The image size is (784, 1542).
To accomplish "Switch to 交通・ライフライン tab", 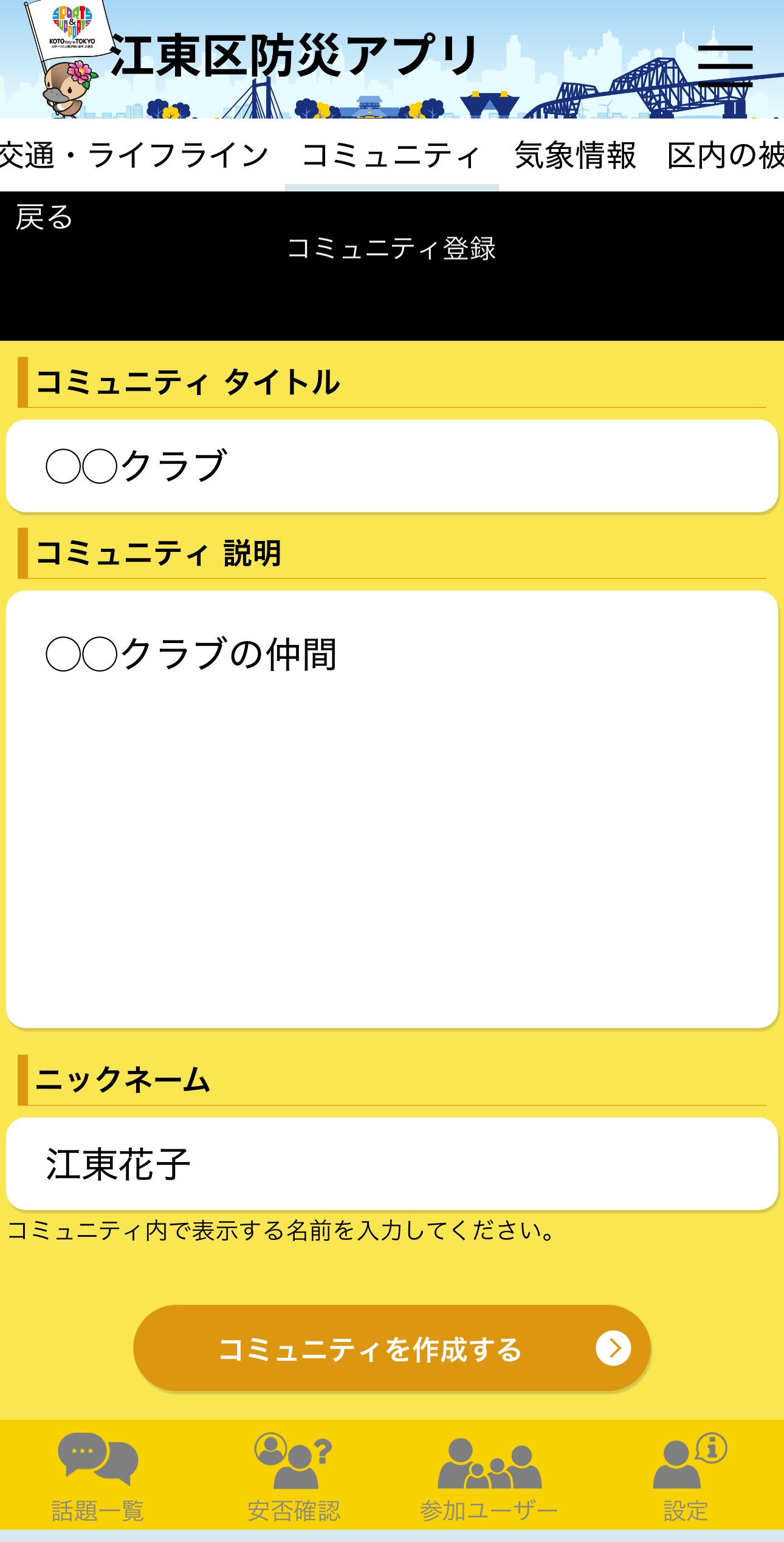I will (134, 156).
